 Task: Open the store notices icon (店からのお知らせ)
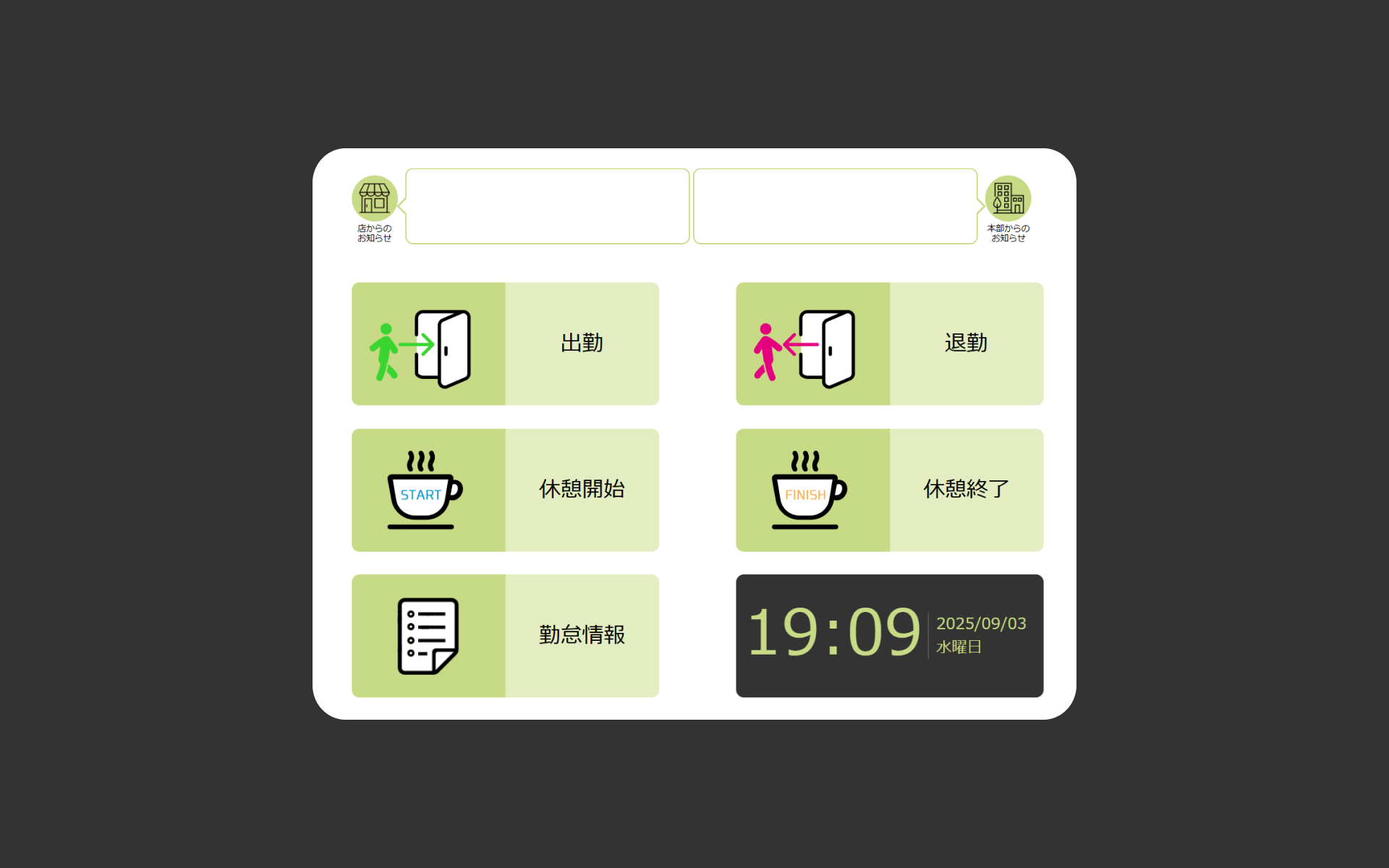click(x=374, y=199)
